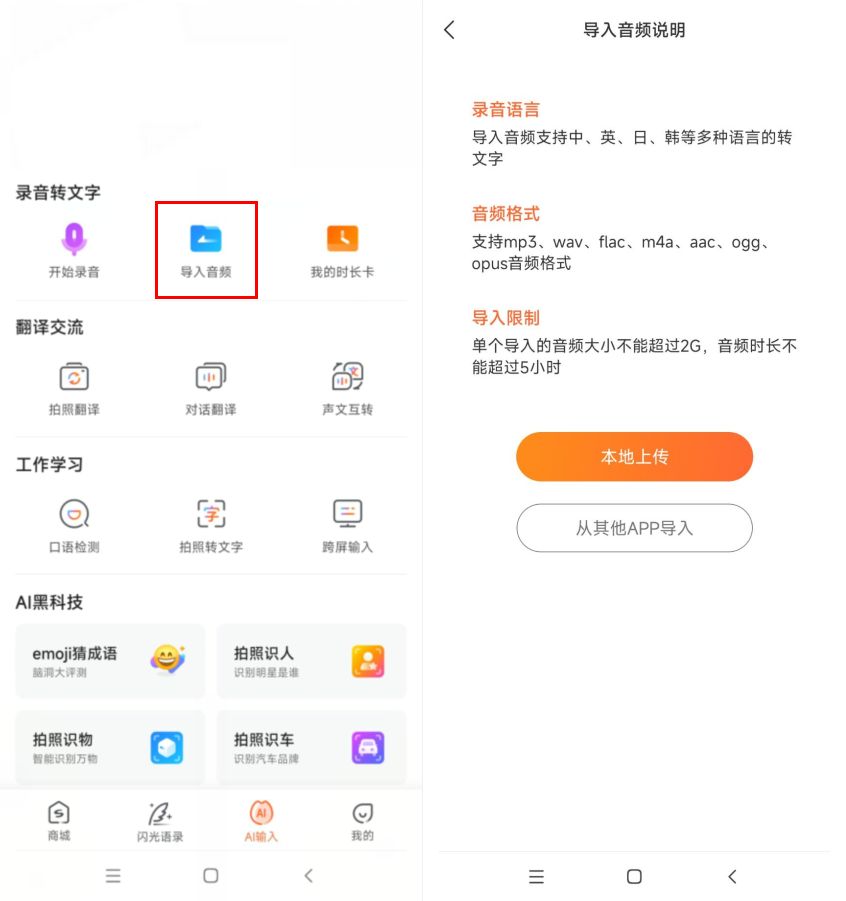Viewport: 846px width, 901px height.
Task: Go back from the 导入音频说明 page
Action: click(449, 30)
